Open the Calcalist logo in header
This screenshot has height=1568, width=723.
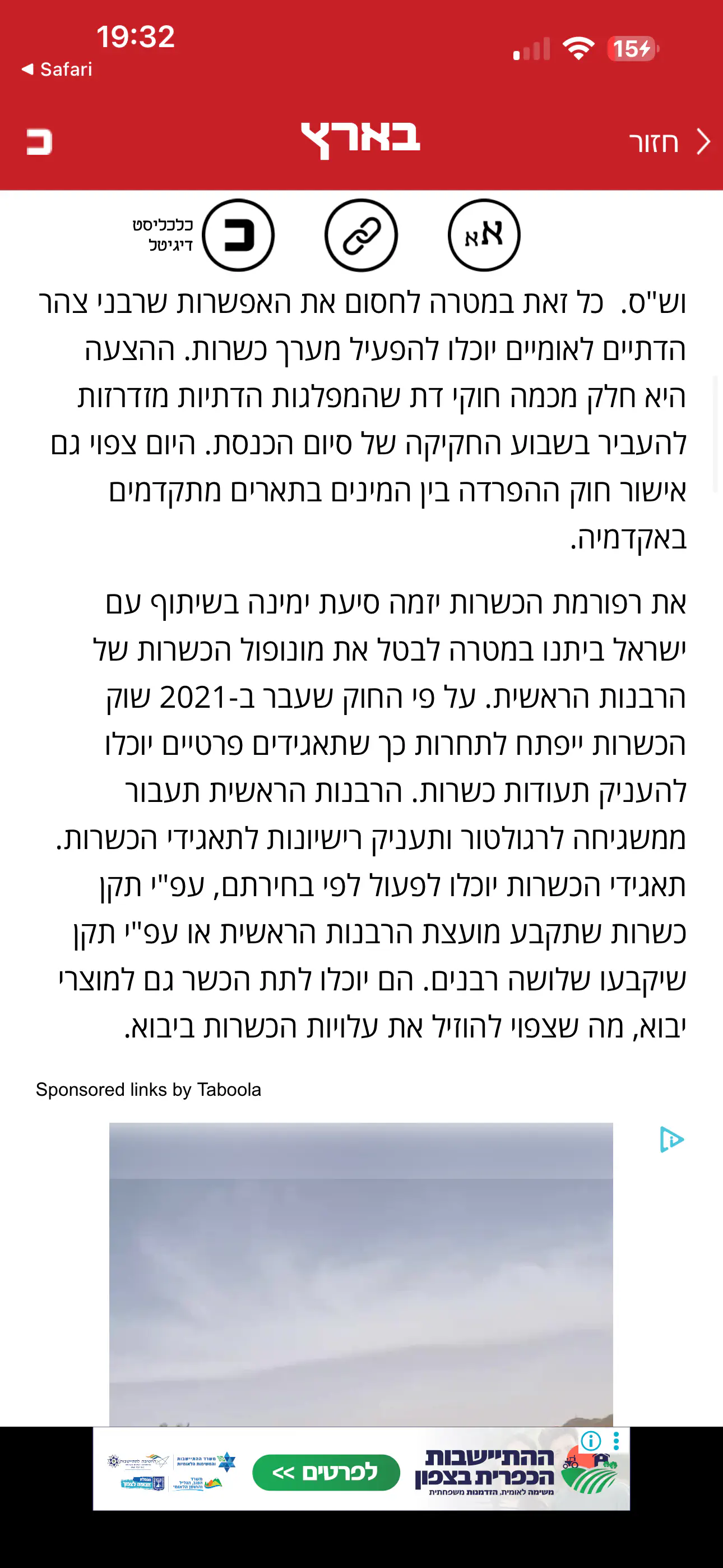coord(39,142)
